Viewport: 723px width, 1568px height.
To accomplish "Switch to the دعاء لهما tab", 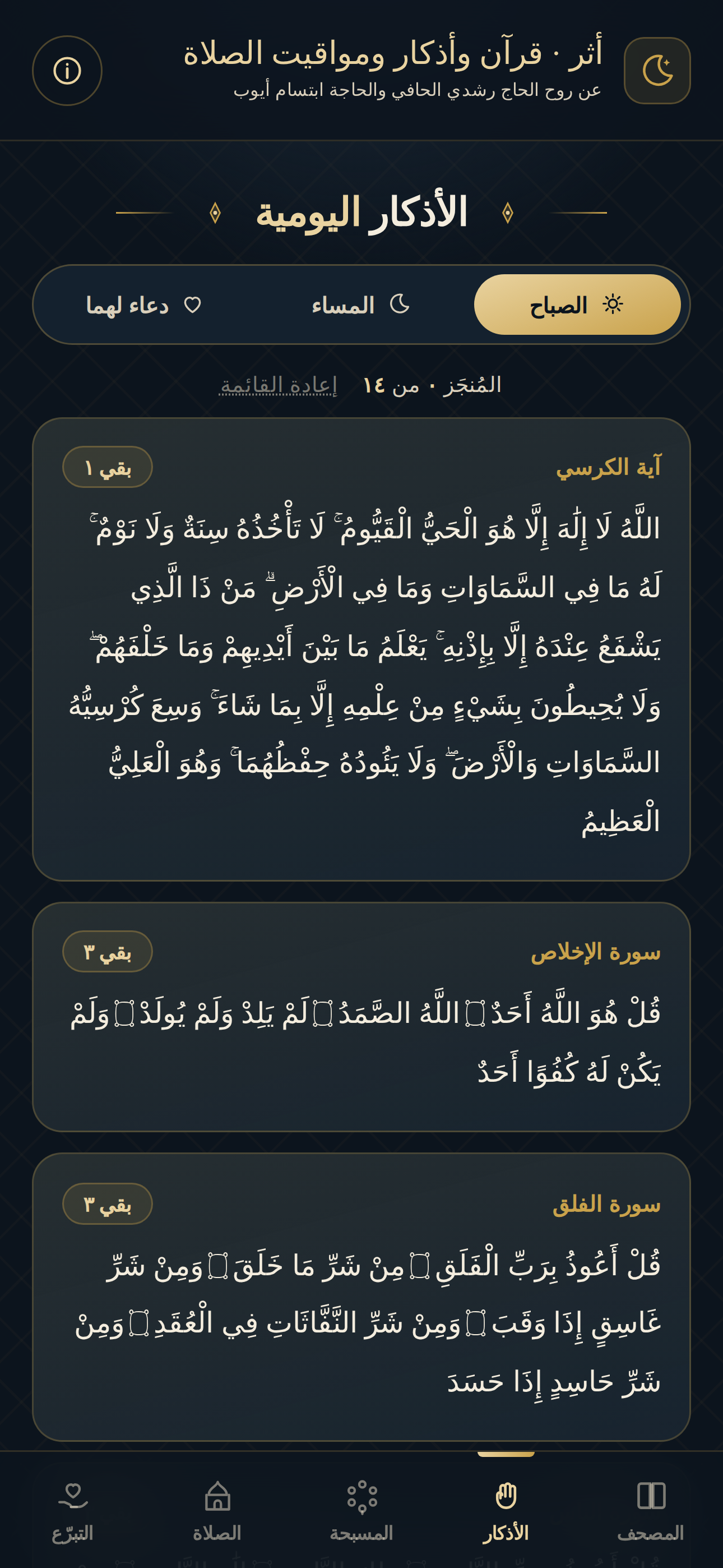I will (x=145, y=305).
